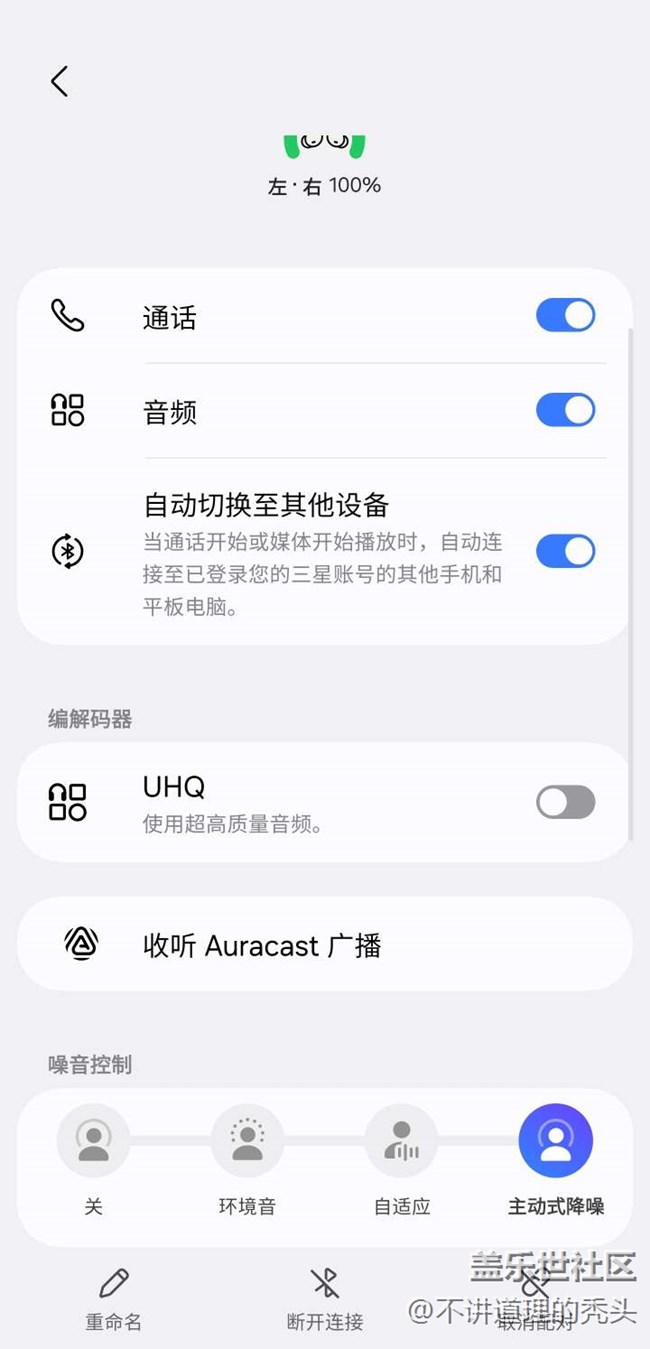Choose 自适应 noise control
The width and height of the screenshot is (650, 1349).
pos(401,1141)
